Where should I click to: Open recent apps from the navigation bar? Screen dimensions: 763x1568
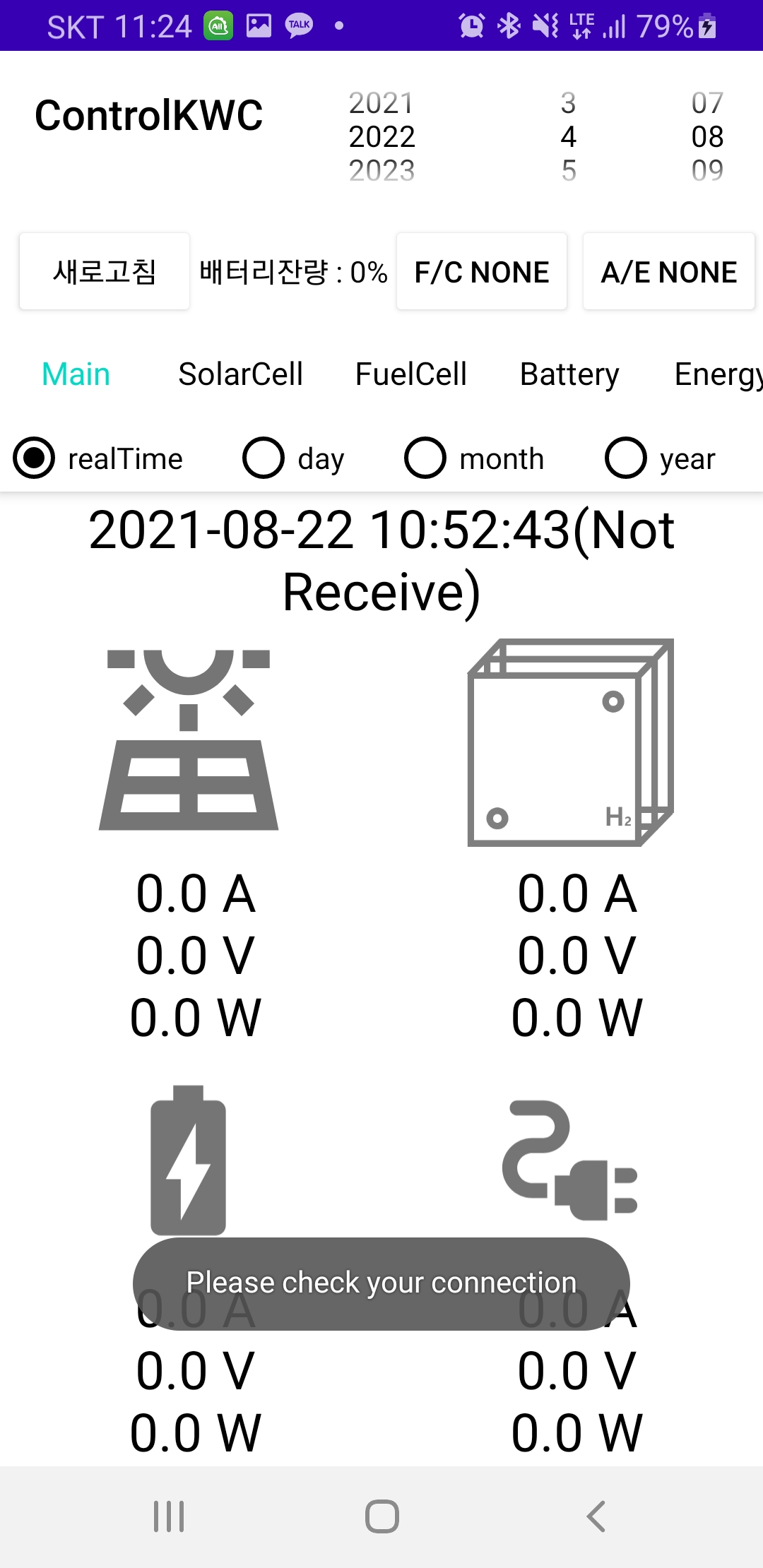[169, 1516]
